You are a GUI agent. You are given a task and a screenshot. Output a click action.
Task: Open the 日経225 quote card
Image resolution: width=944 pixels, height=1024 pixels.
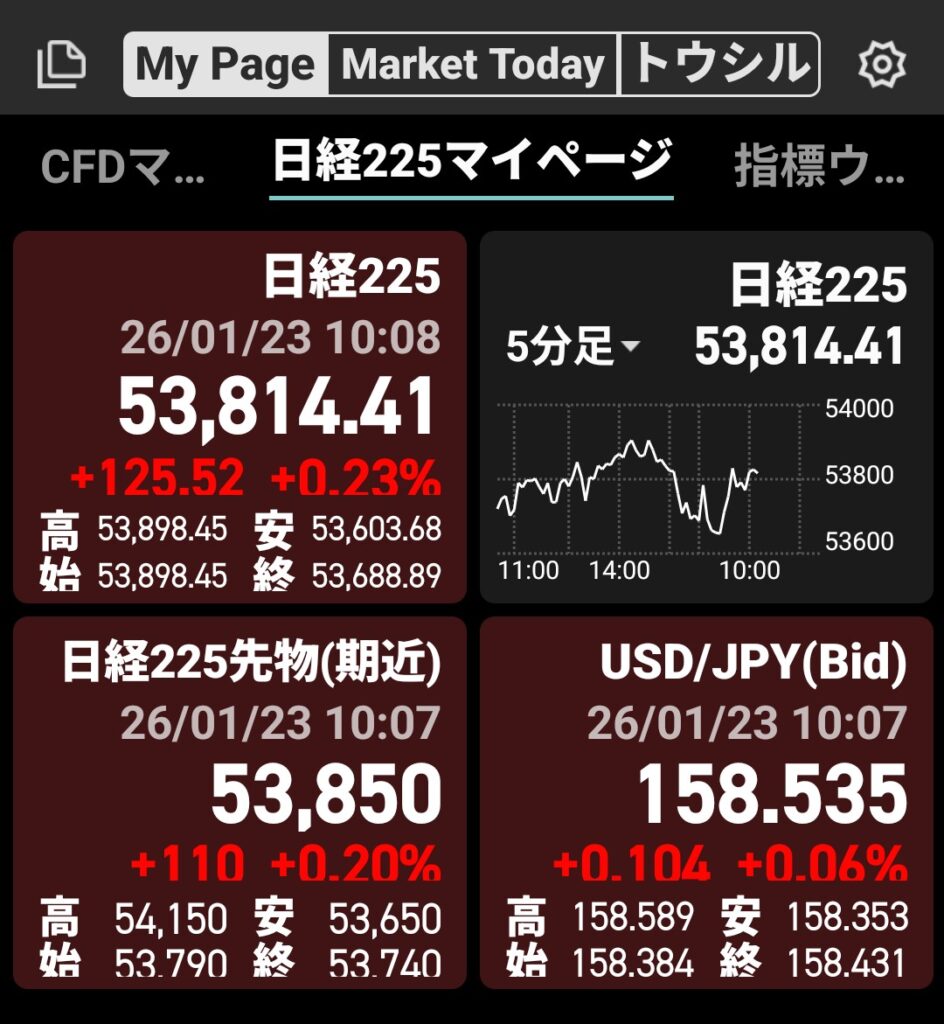point(240,417)
